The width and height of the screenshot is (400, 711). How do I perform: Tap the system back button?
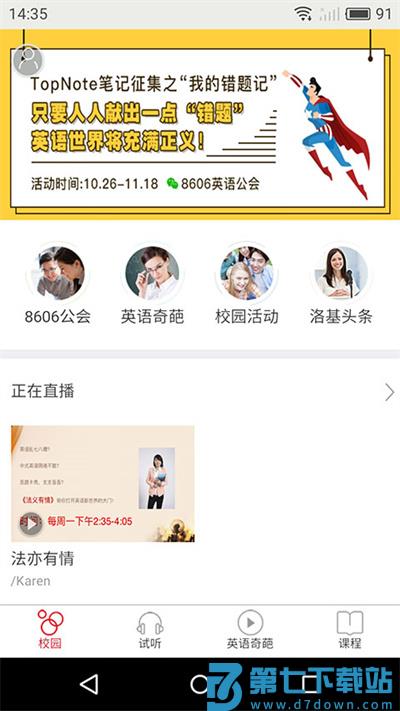click(x=89, y=684)
